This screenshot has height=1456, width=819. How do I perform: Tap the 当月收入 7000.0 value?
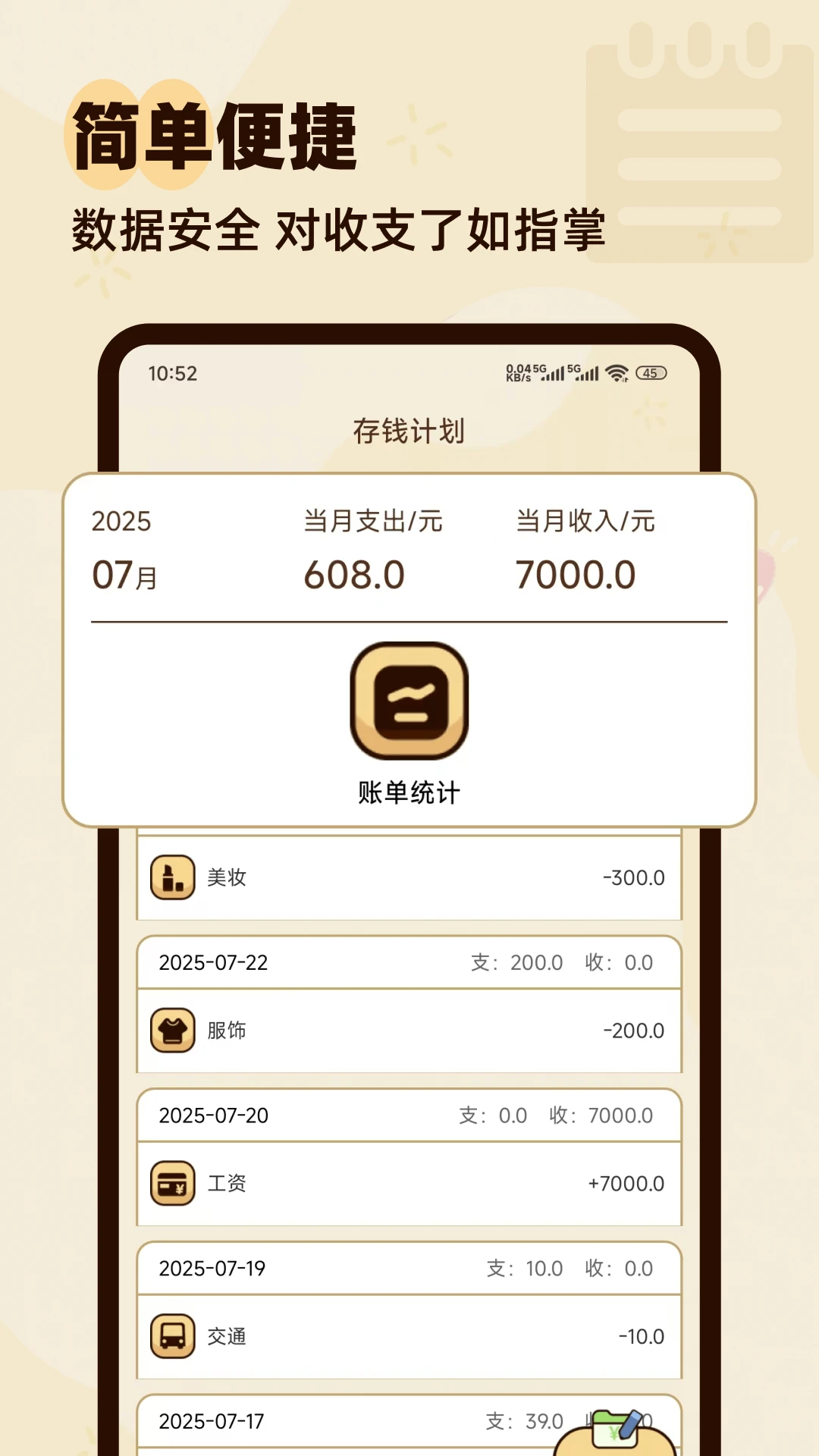(x=578, y=575)
